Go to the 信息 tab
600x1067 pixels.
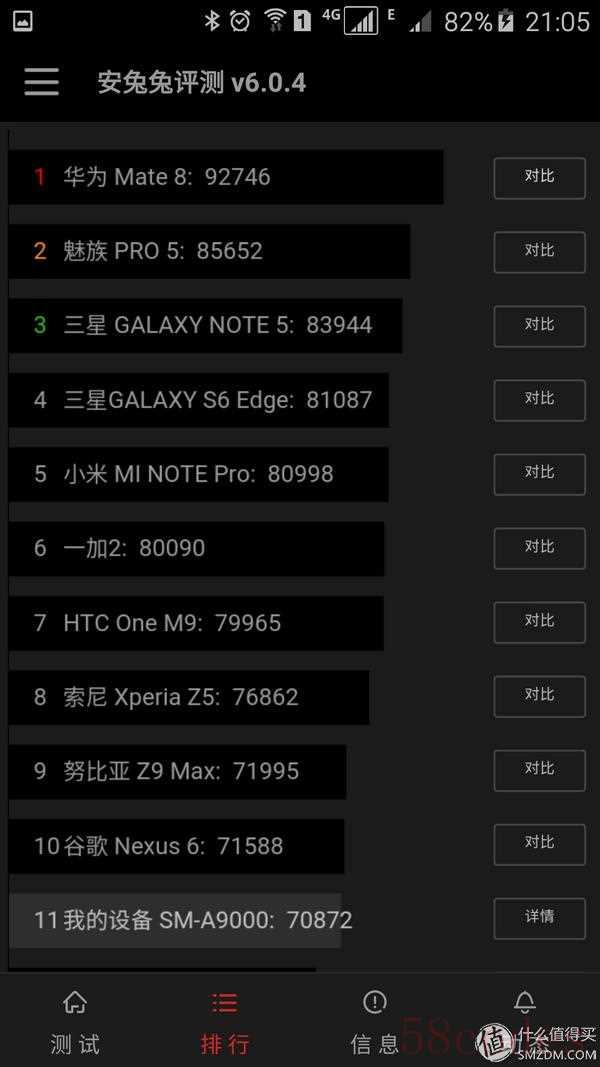tap(375, 1021)
